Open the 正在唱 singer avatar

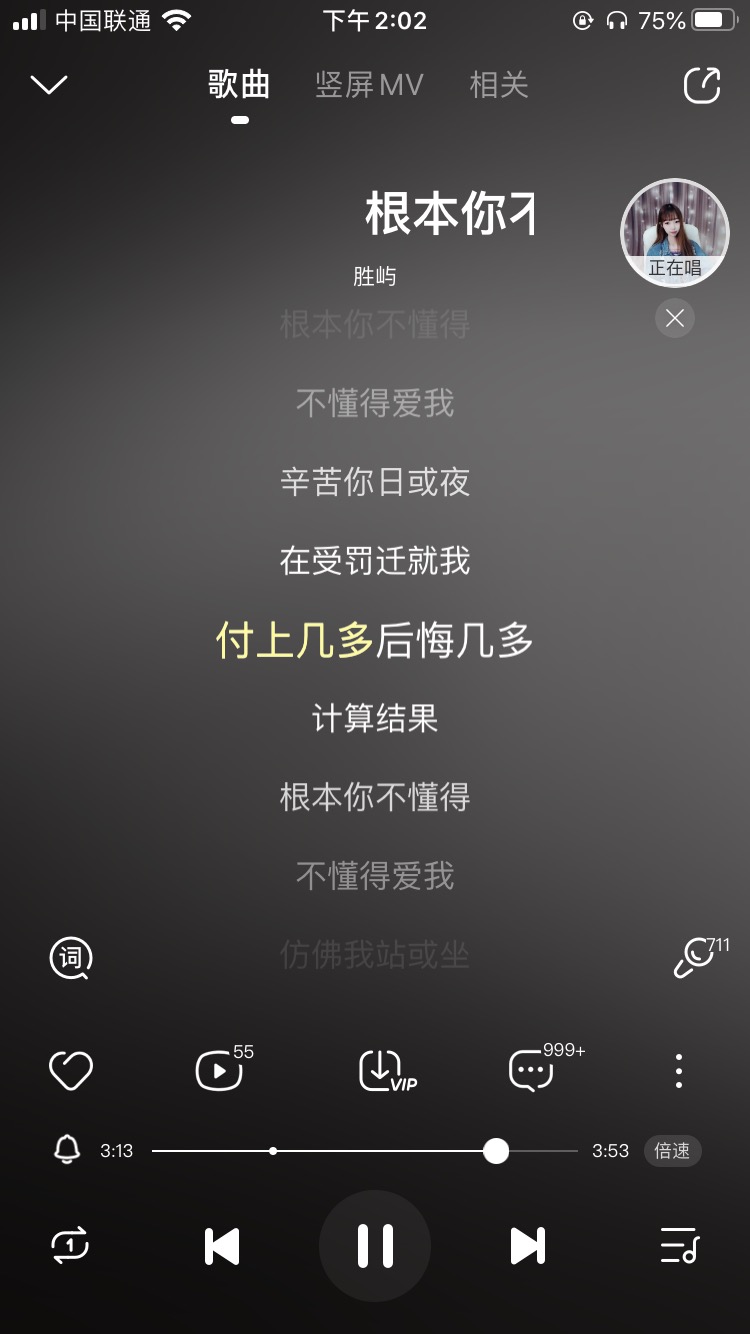click(675, 233)
